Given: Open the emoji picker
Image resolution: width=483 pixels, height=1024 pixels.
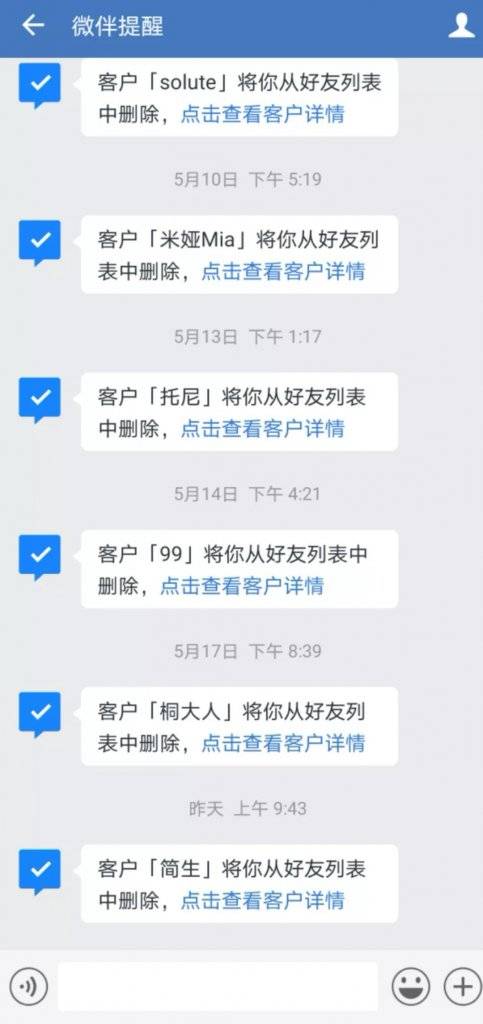Looking at the screenshot, I should [411, 985].
